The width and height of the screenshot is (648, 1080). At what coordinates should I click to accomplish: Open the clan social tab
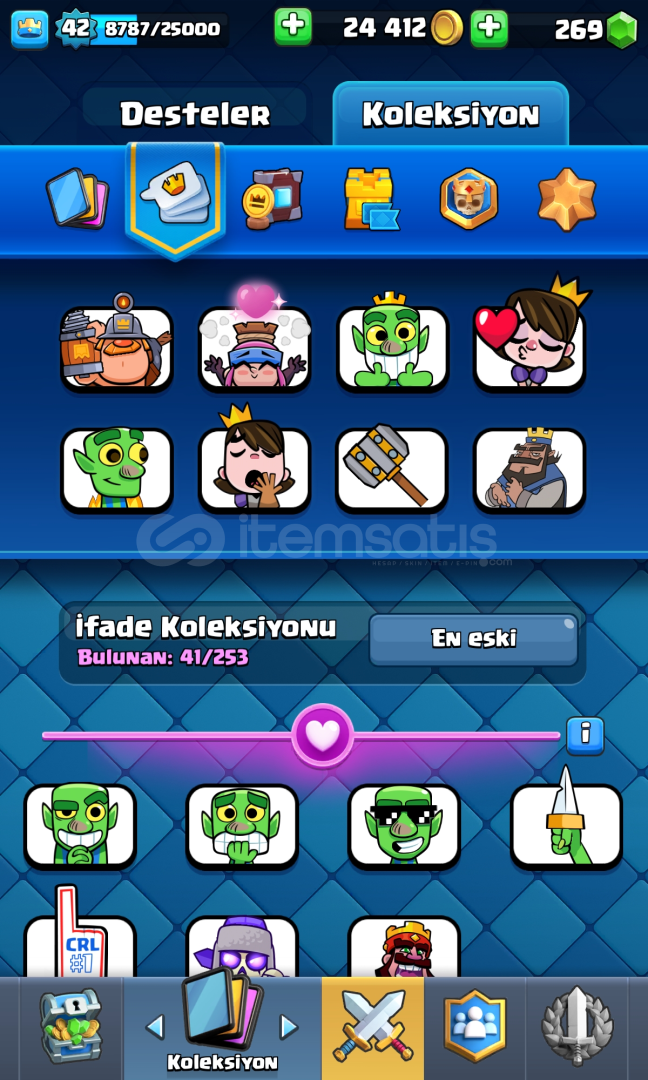tap(475, 1028)
